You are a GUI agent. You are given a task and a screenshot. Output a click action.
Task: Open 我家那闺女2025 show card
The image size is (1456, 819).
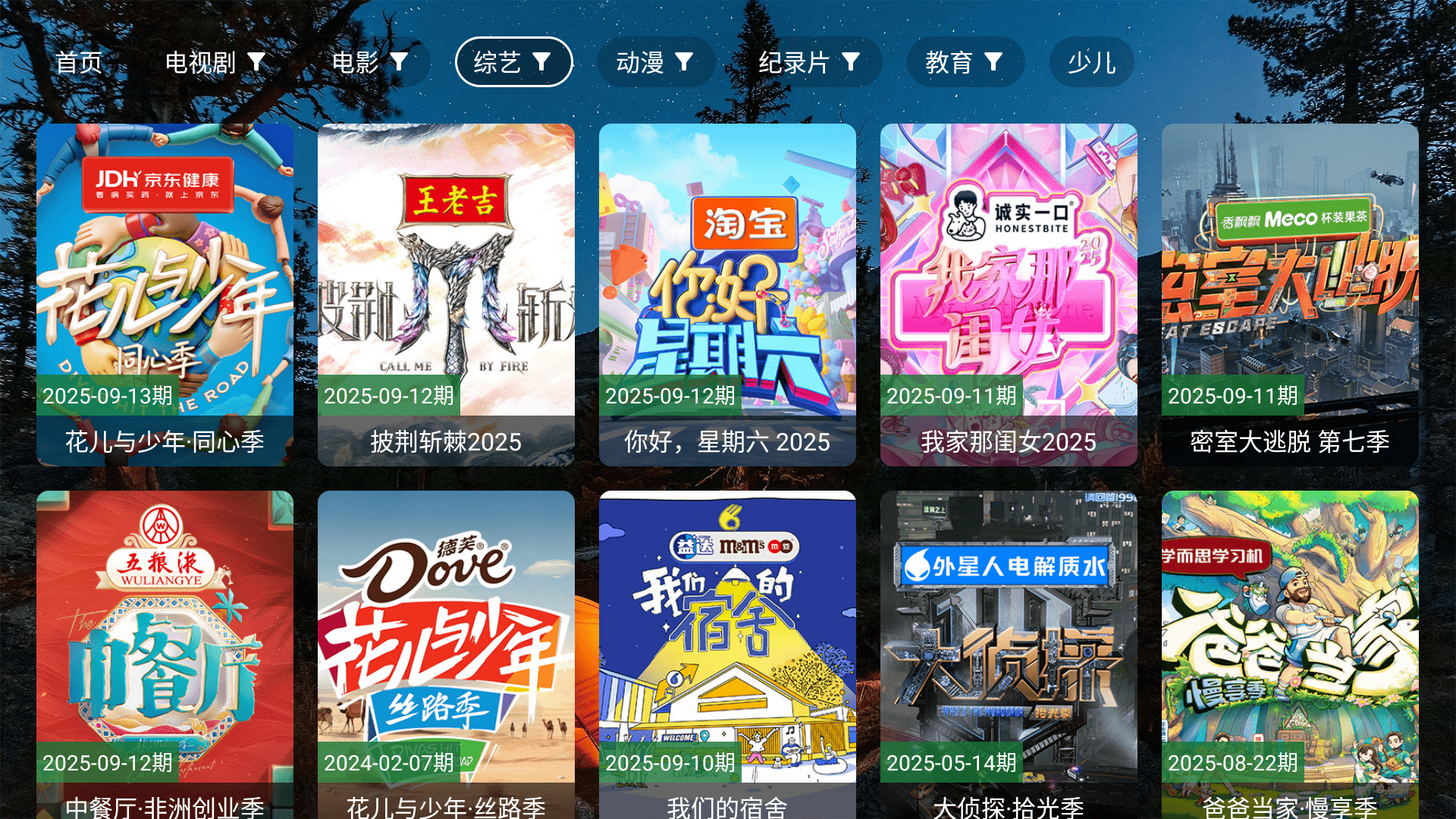click(1009, 294)
